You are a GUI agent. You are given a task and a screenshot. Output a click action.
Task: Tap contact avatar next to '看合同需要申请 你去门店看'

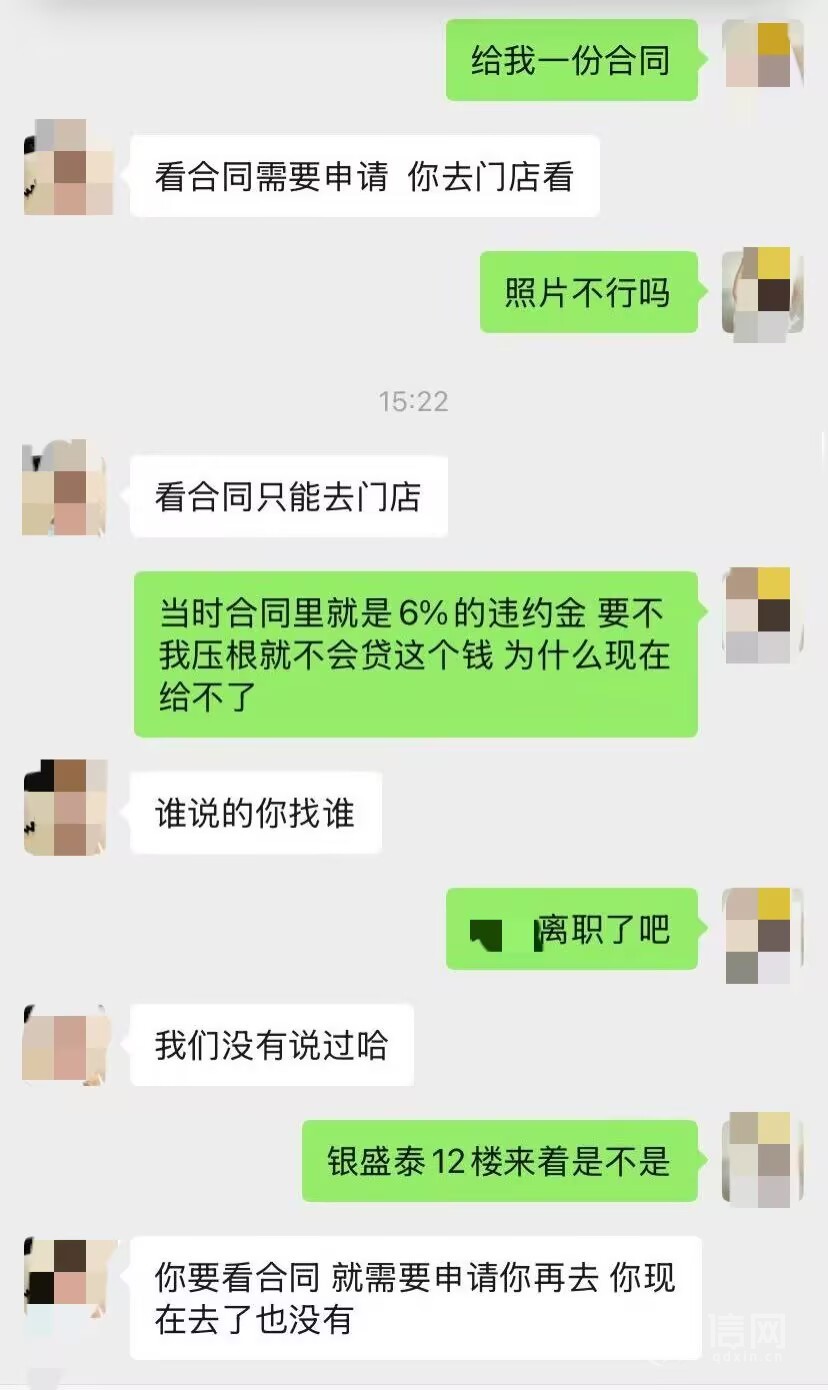pyautogui.click(x=67, y=168)
